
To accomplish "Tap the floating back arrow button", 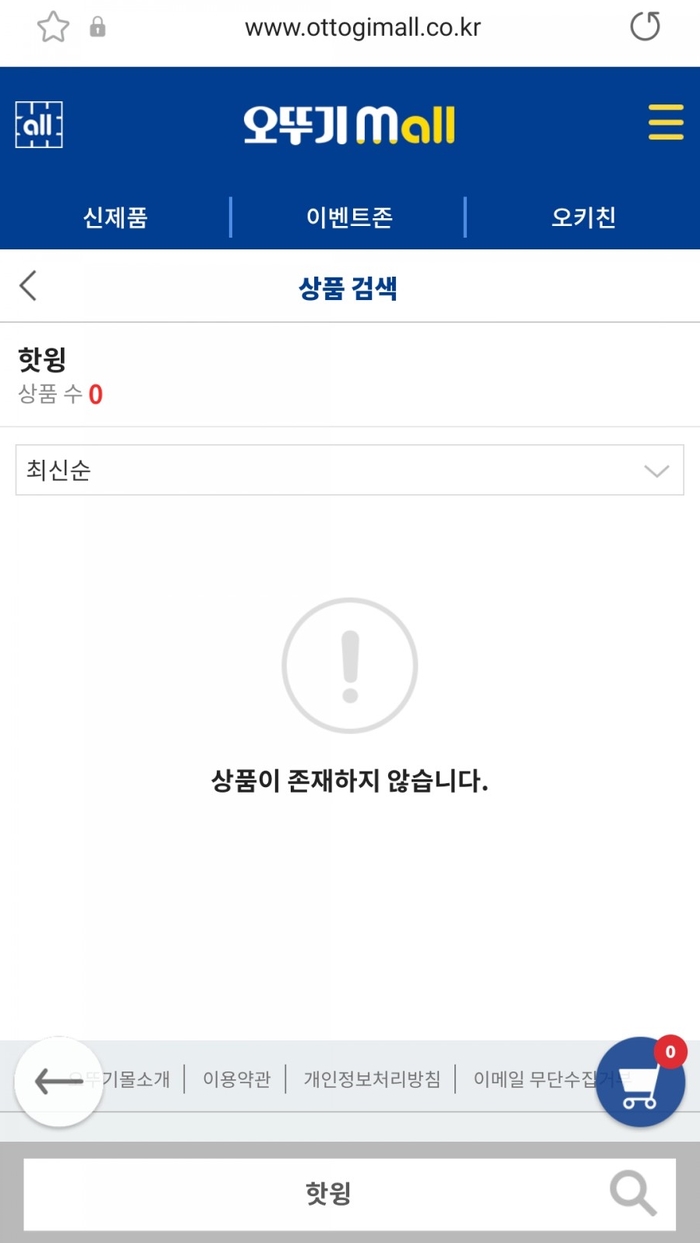I will [x=58, y=1081].
